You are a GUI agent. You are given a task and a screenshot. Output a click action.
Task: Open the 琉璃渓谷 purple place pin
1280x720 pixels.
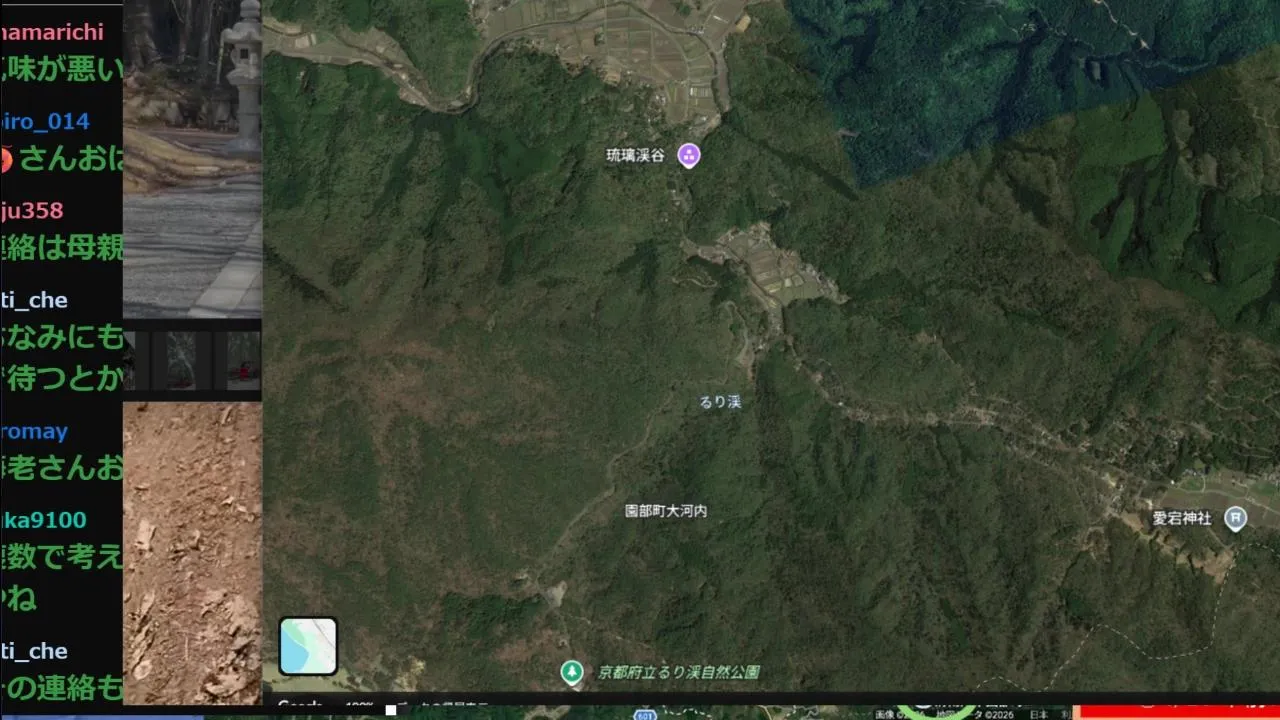coord(689,155)
